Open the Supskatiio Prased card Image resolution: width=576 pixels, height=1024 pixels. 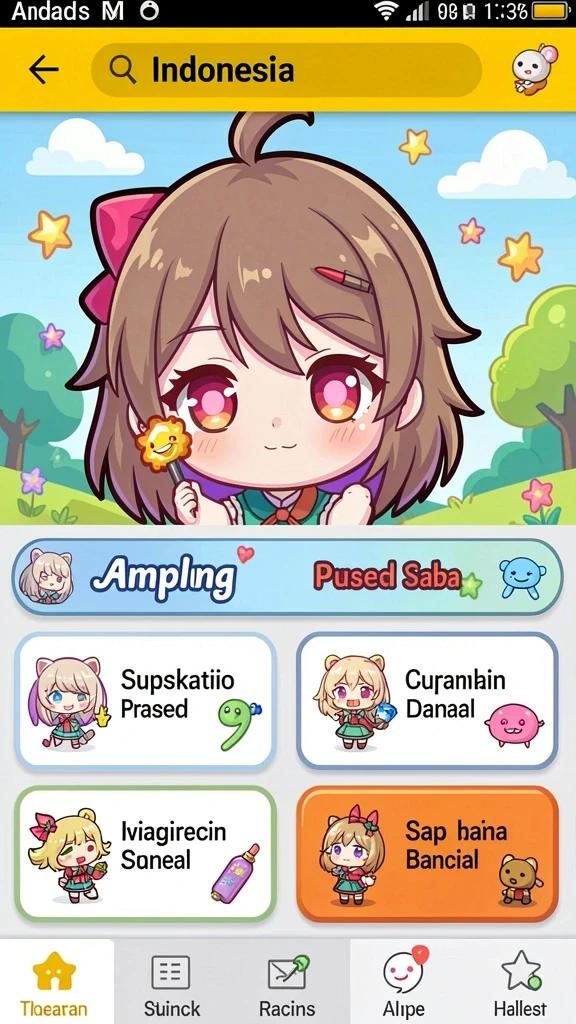[x=146, y=701]
